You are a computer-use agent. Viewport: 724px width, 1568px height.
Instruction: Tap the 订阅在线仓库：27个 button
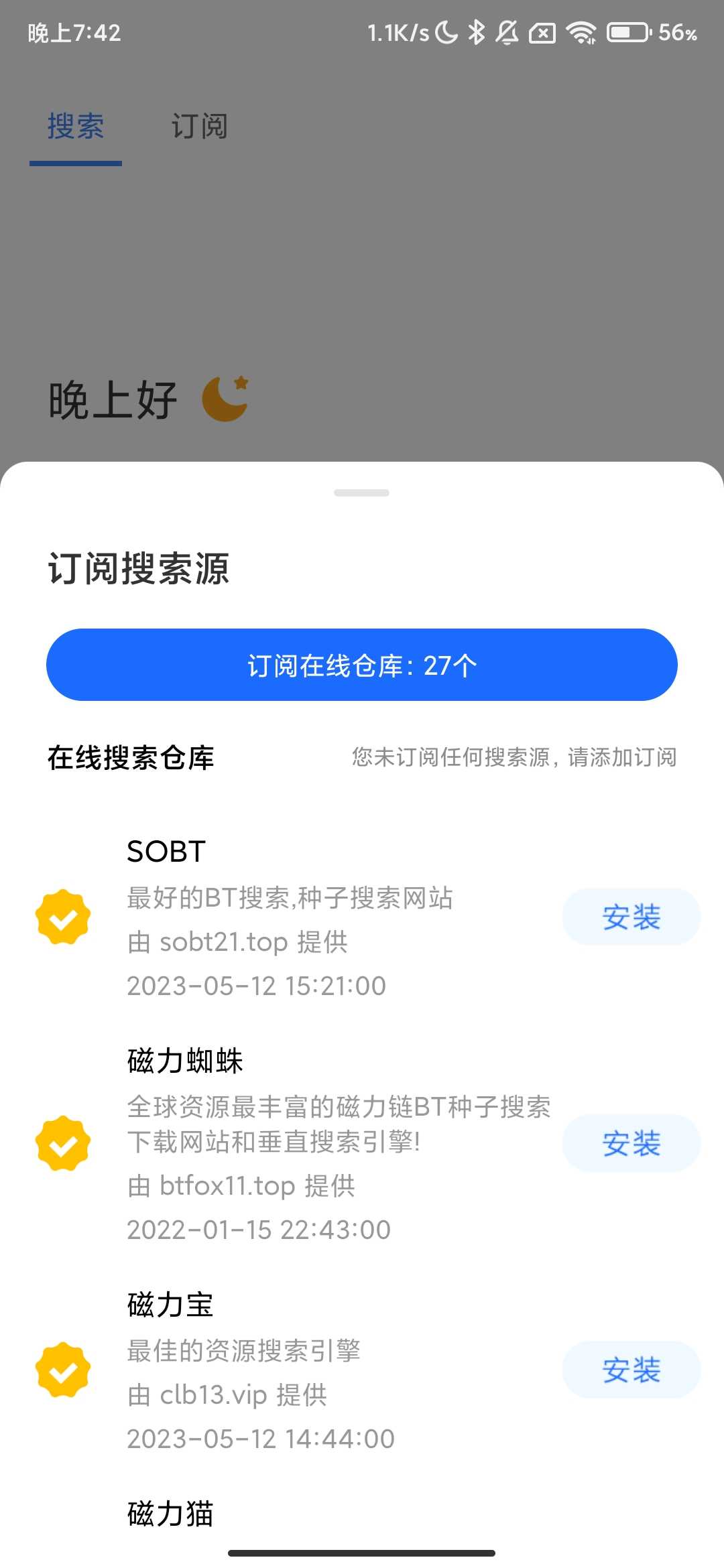(362, 665)
